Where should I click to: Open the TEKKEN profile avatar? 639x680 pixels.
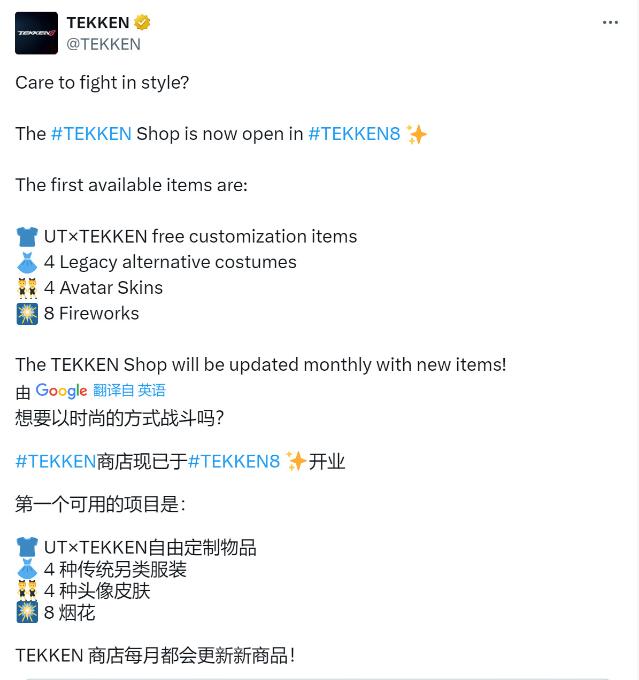(x=36, y=33)
